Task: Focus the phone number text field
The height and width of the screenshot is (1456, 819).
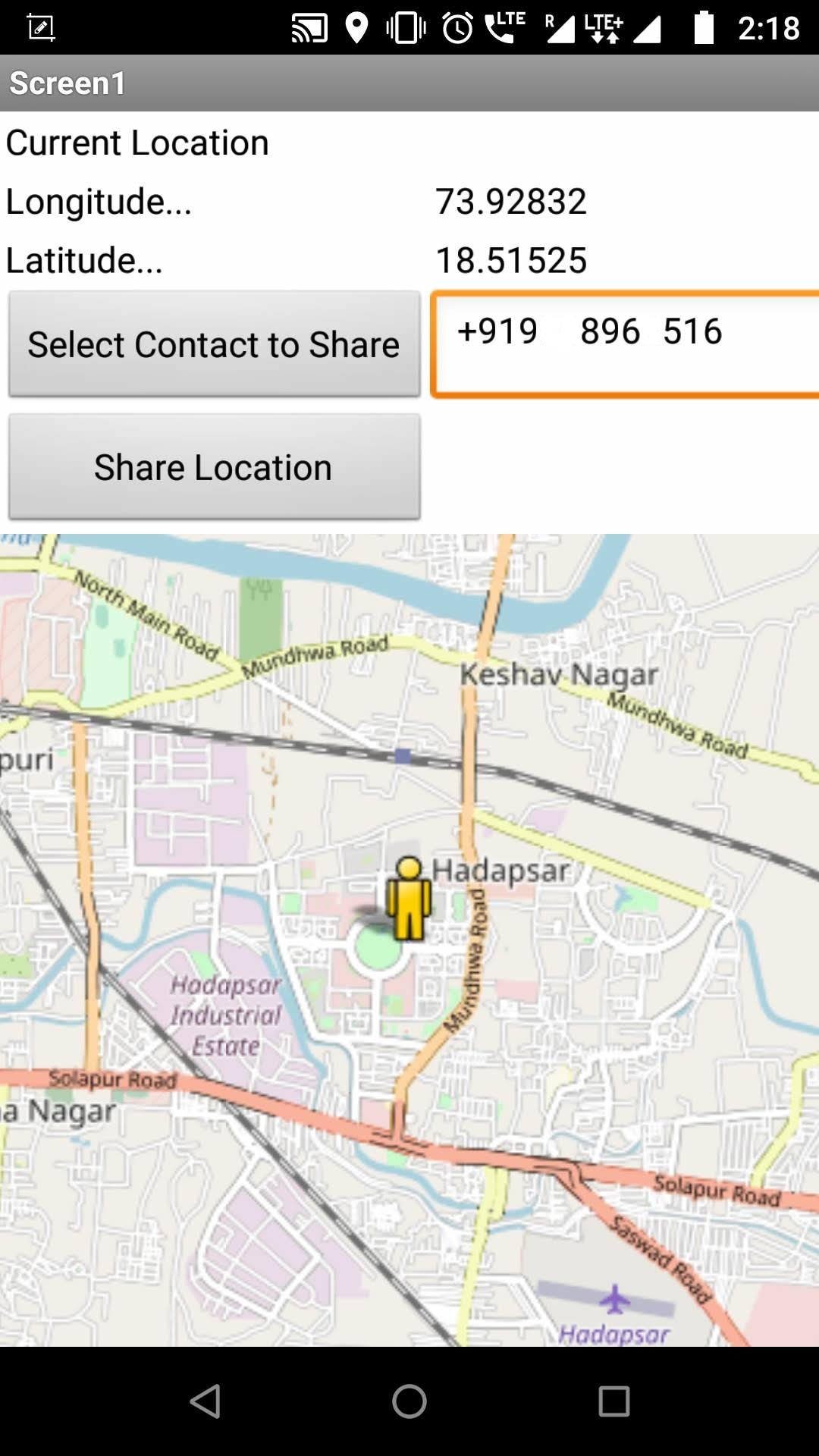Action: coord(625,344)
